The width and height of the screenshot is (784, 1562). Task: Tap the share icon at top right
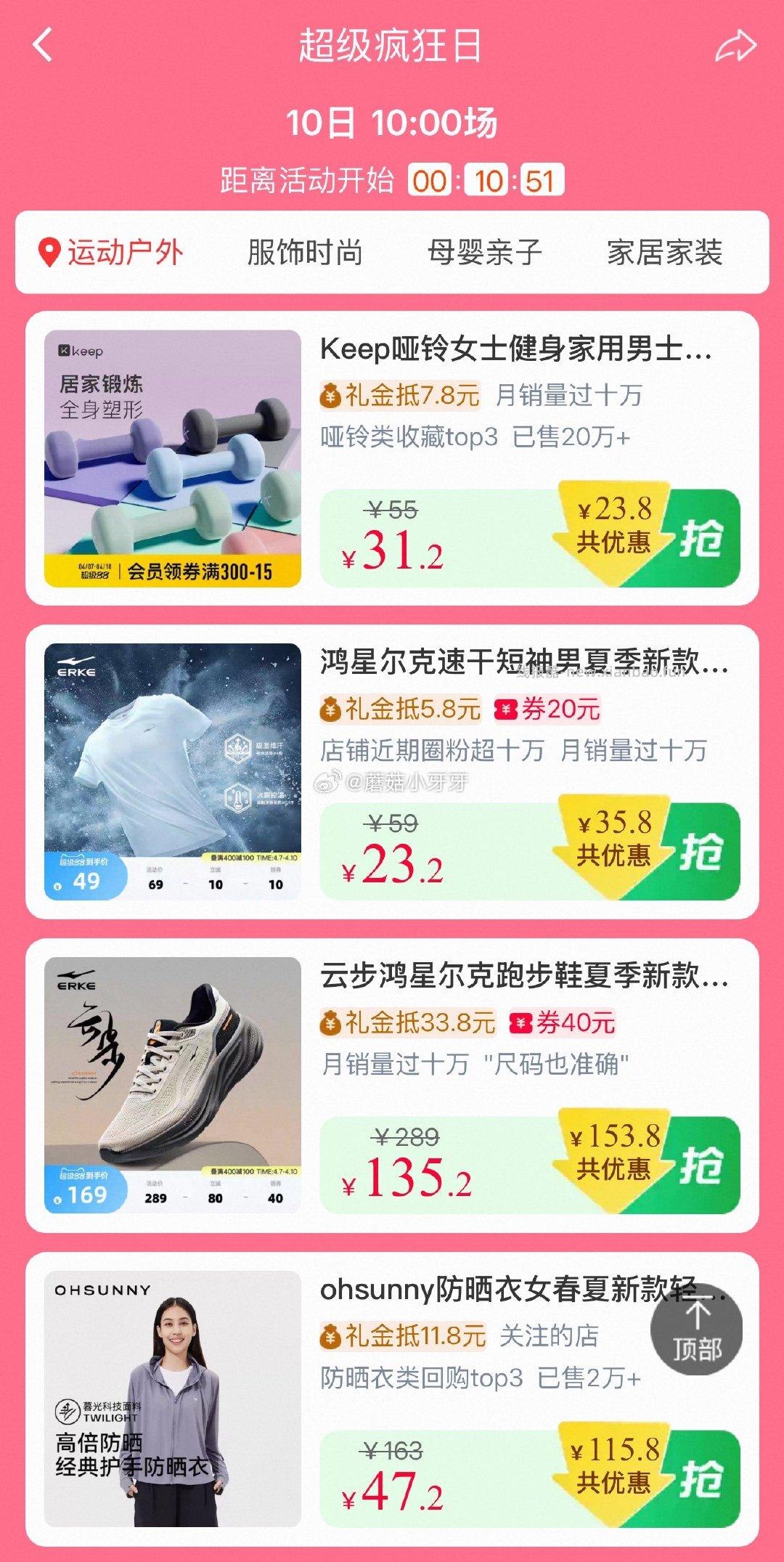coord(735,45)
